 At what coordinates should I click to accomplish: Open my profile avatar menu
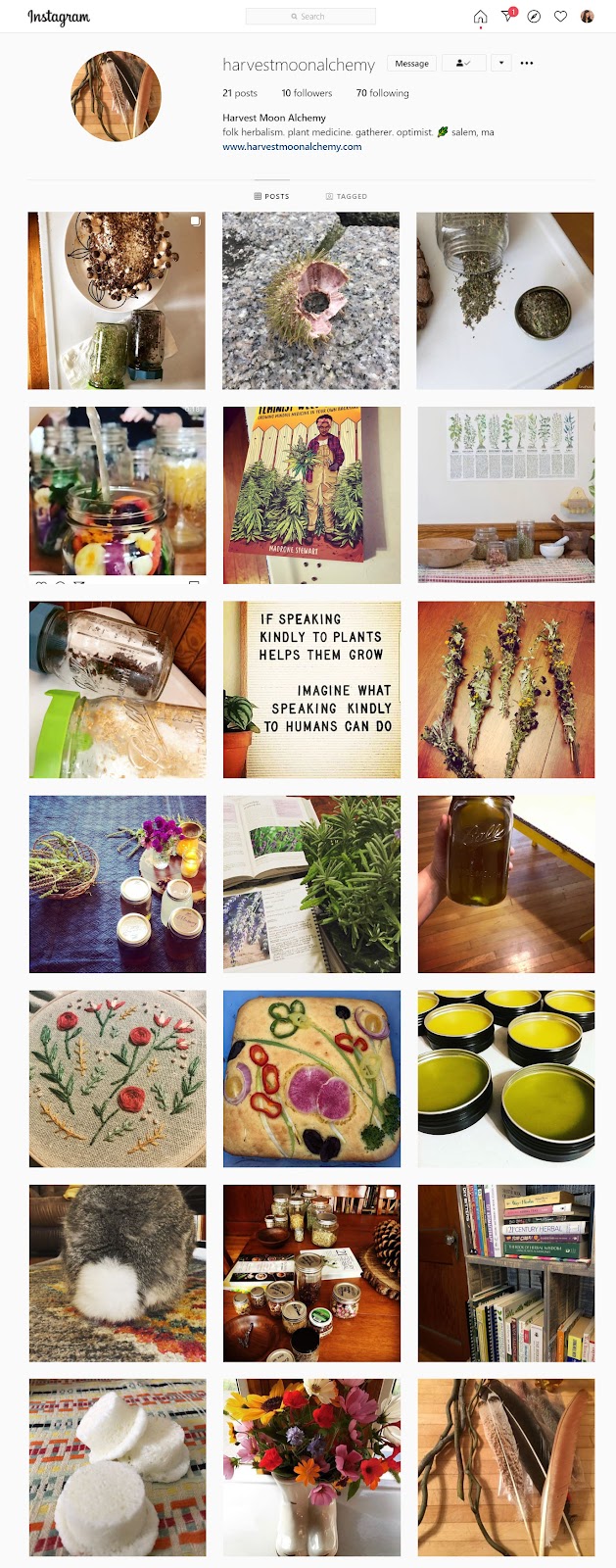(x=587, y=17)
